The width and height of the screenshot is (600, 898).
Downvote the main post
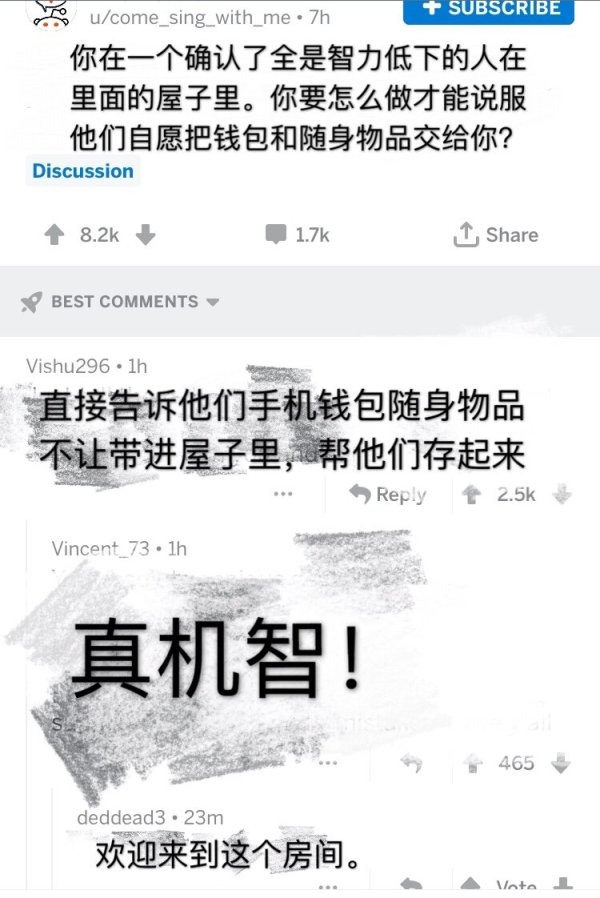tap(146, 235)
